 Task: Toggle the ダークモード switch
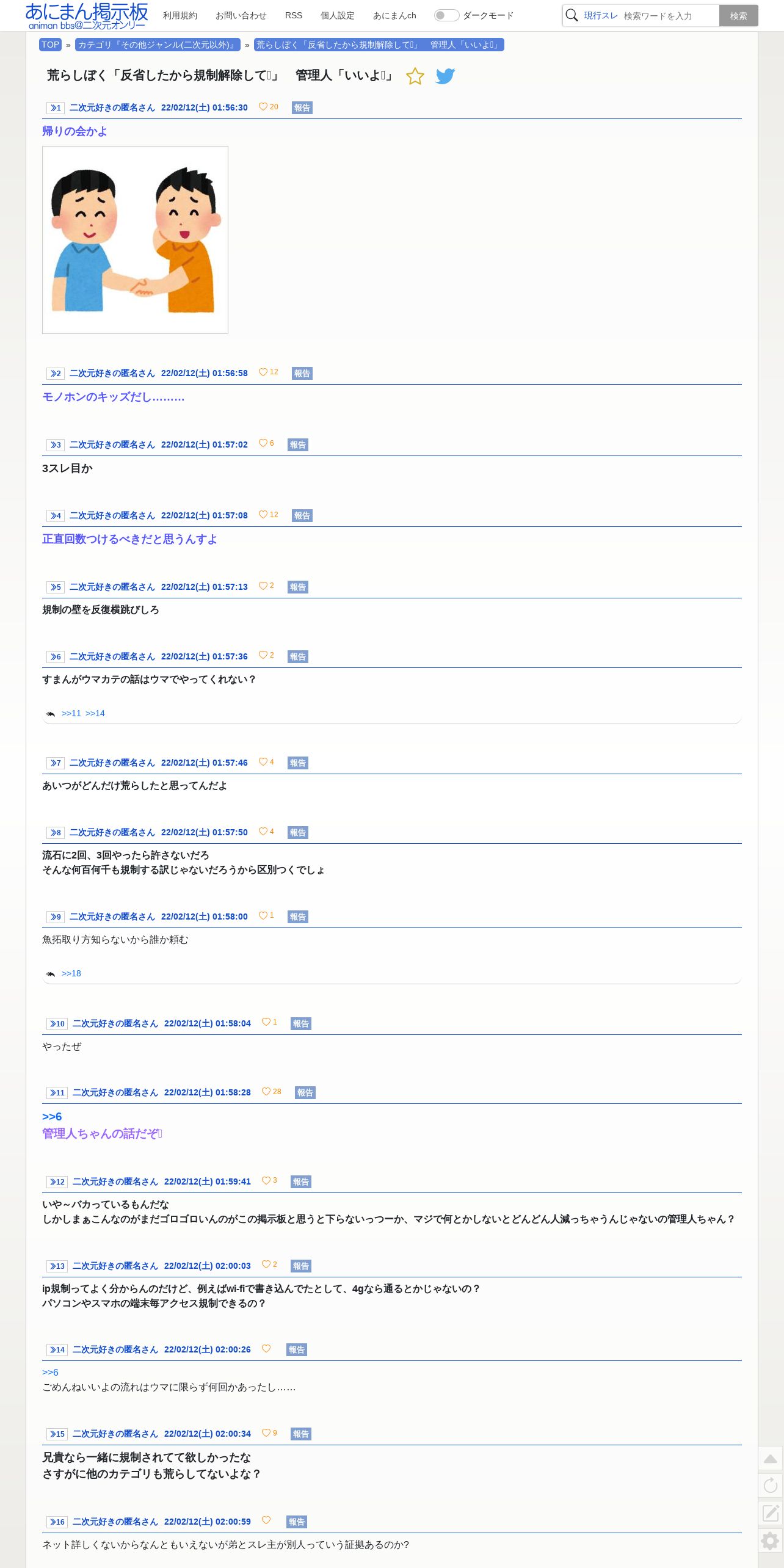(446, 15)
